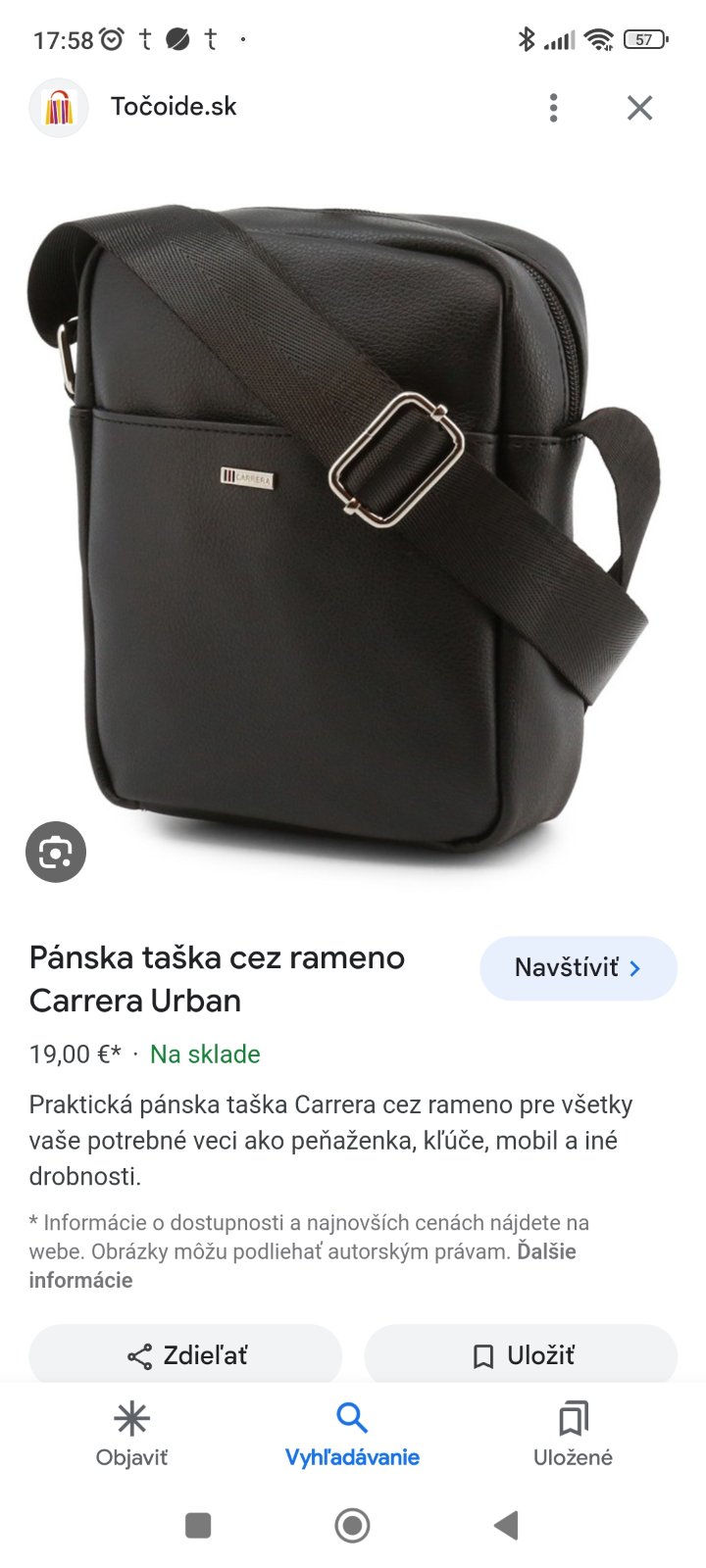Go to the system home screen

352,1525
